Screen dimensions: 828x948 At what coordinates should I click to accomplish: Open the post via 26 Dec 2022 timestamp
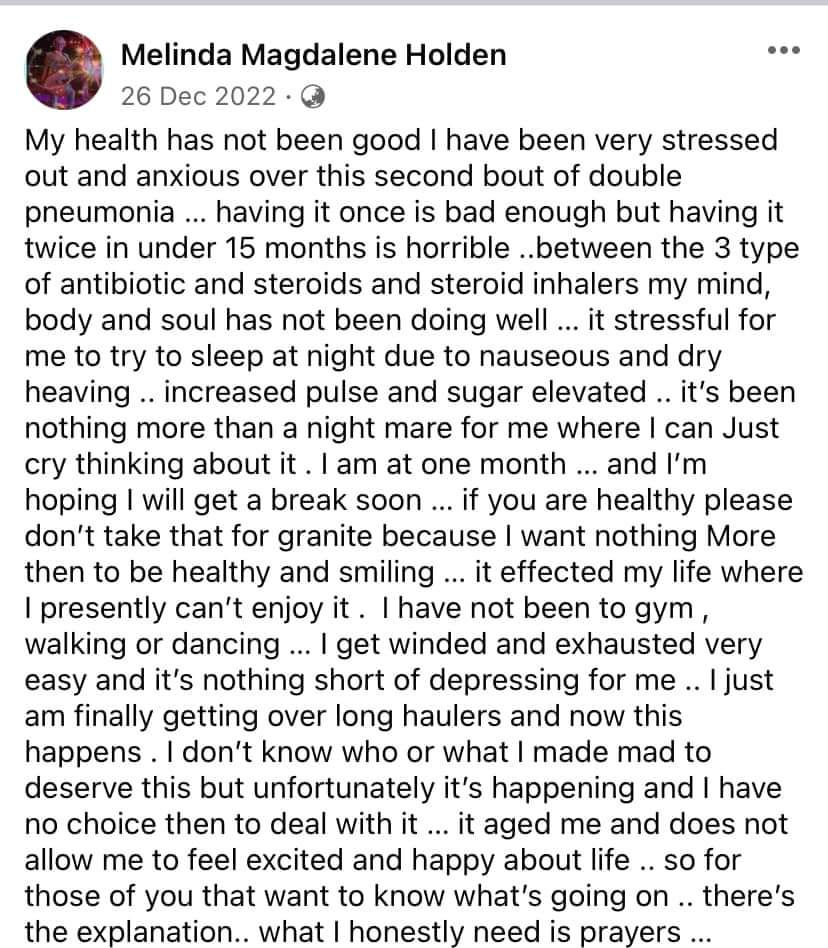pos(198,97)
